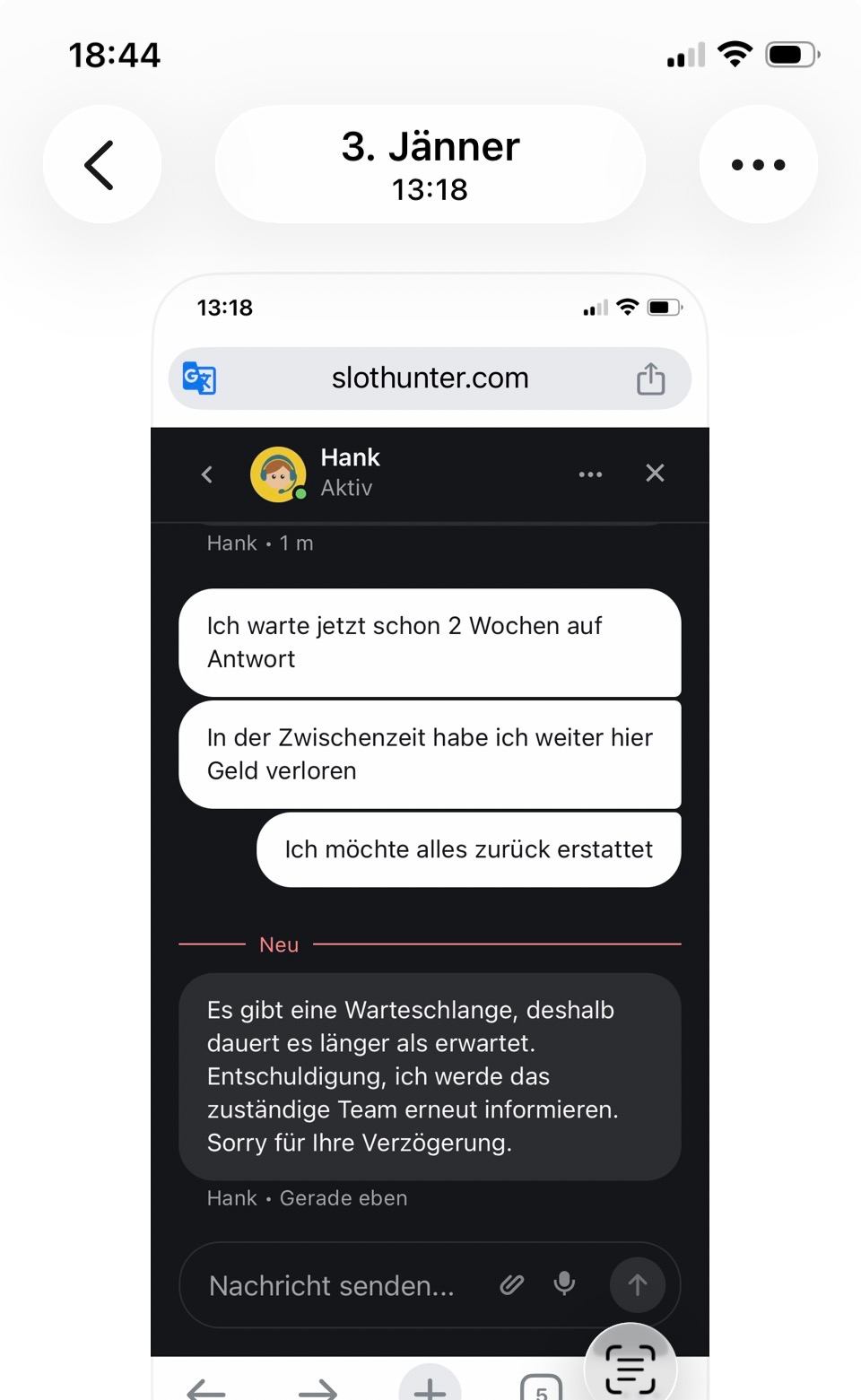Viewport: 861px width, 1400px height.
Task: Go back to the photo library
Action: [101, 165]
